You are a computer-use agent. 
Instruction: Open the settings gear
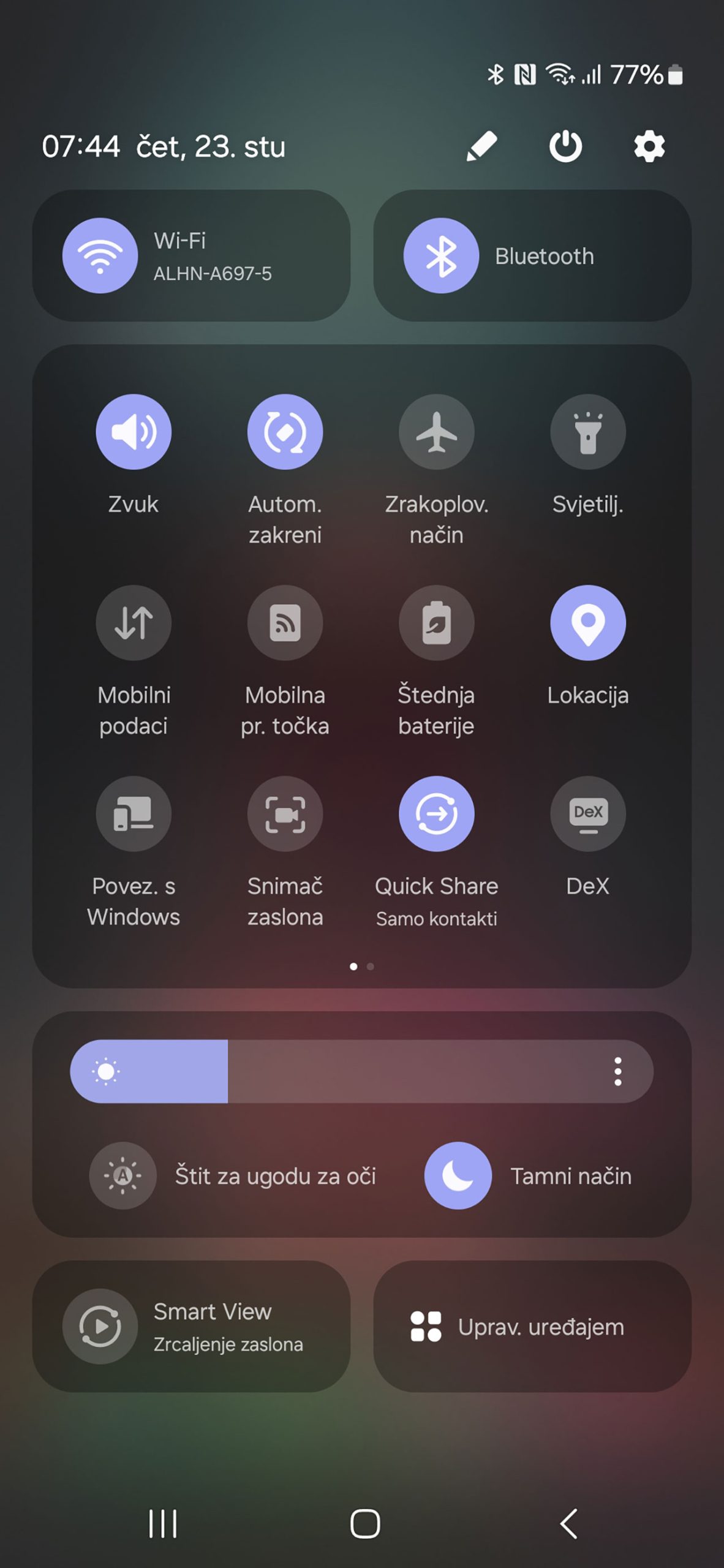649,146
